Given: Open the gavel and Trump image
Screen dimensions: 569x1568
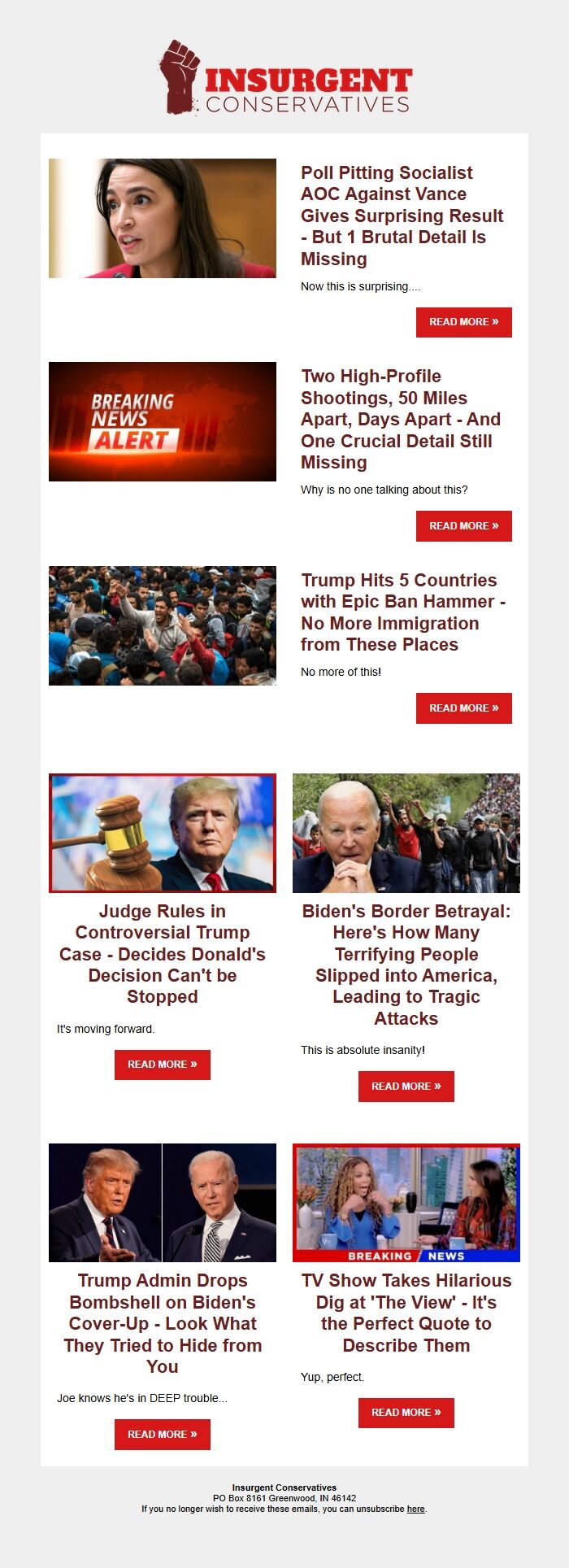Looking at the screenshot, I should point(162,833).
